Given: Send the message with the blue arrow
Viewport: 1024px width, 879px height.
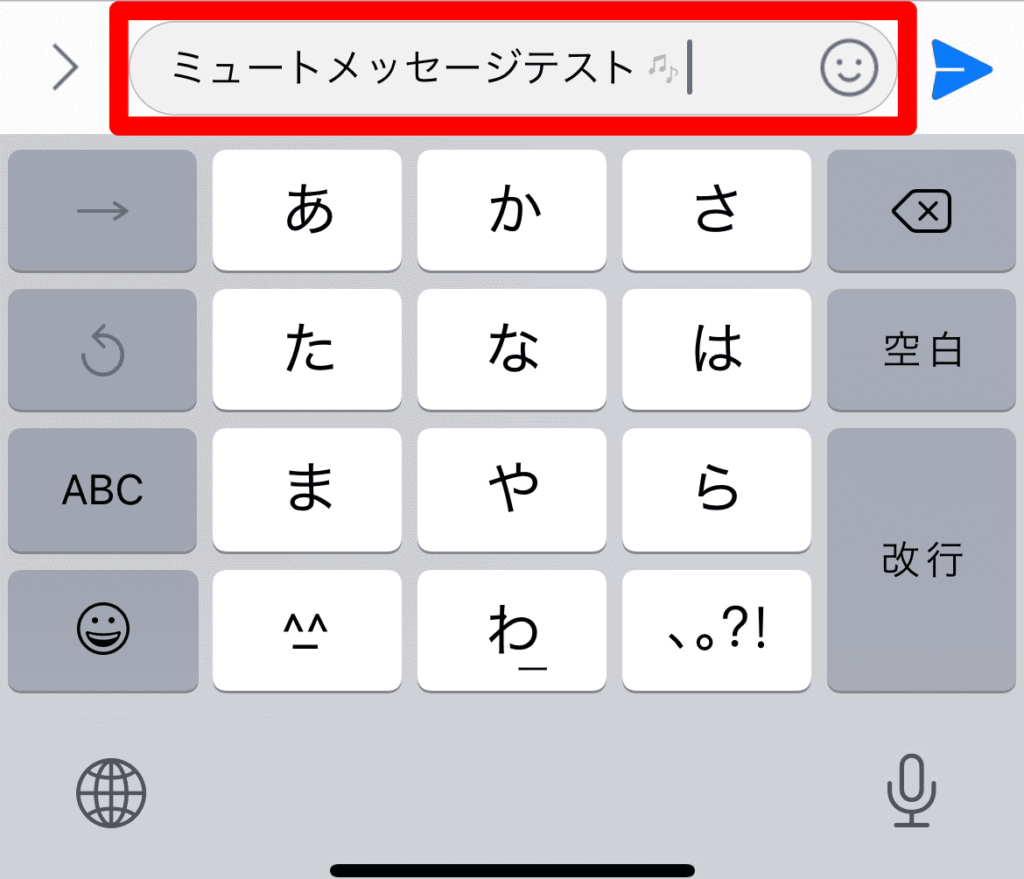Looking at the screenshot, I should 961,69.
